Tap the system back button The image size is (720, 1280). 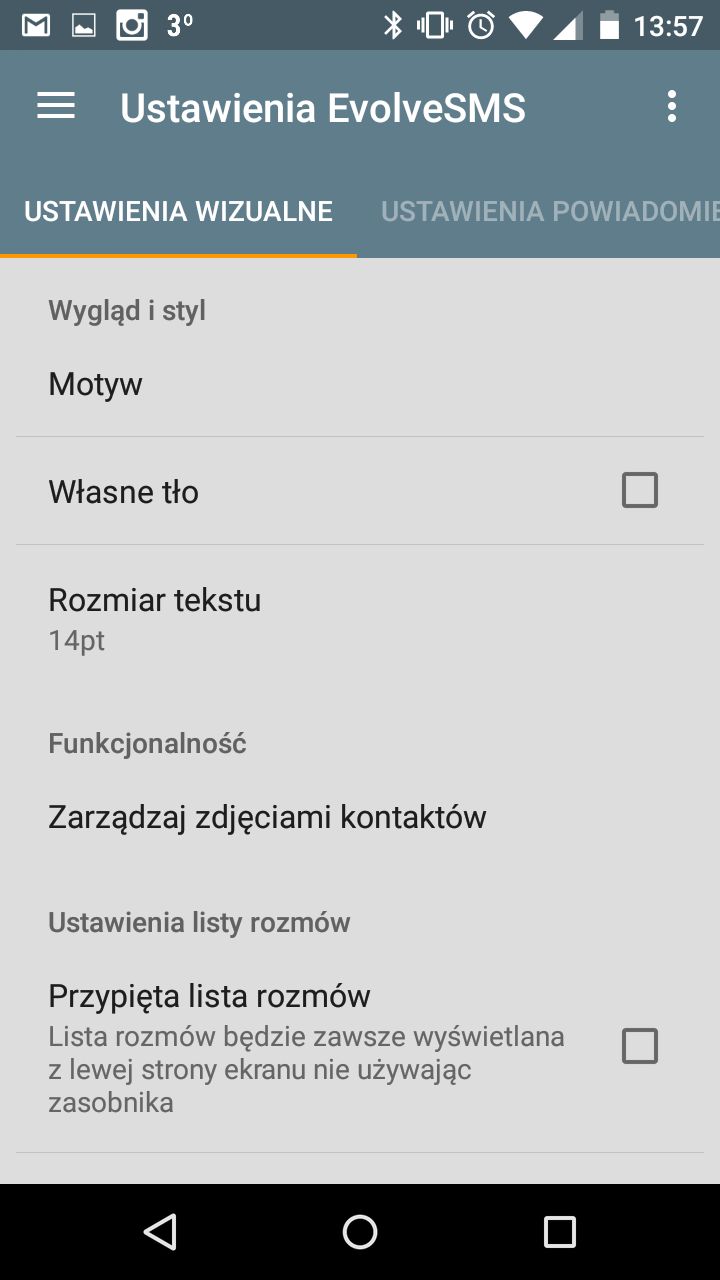coord(160,1232)
